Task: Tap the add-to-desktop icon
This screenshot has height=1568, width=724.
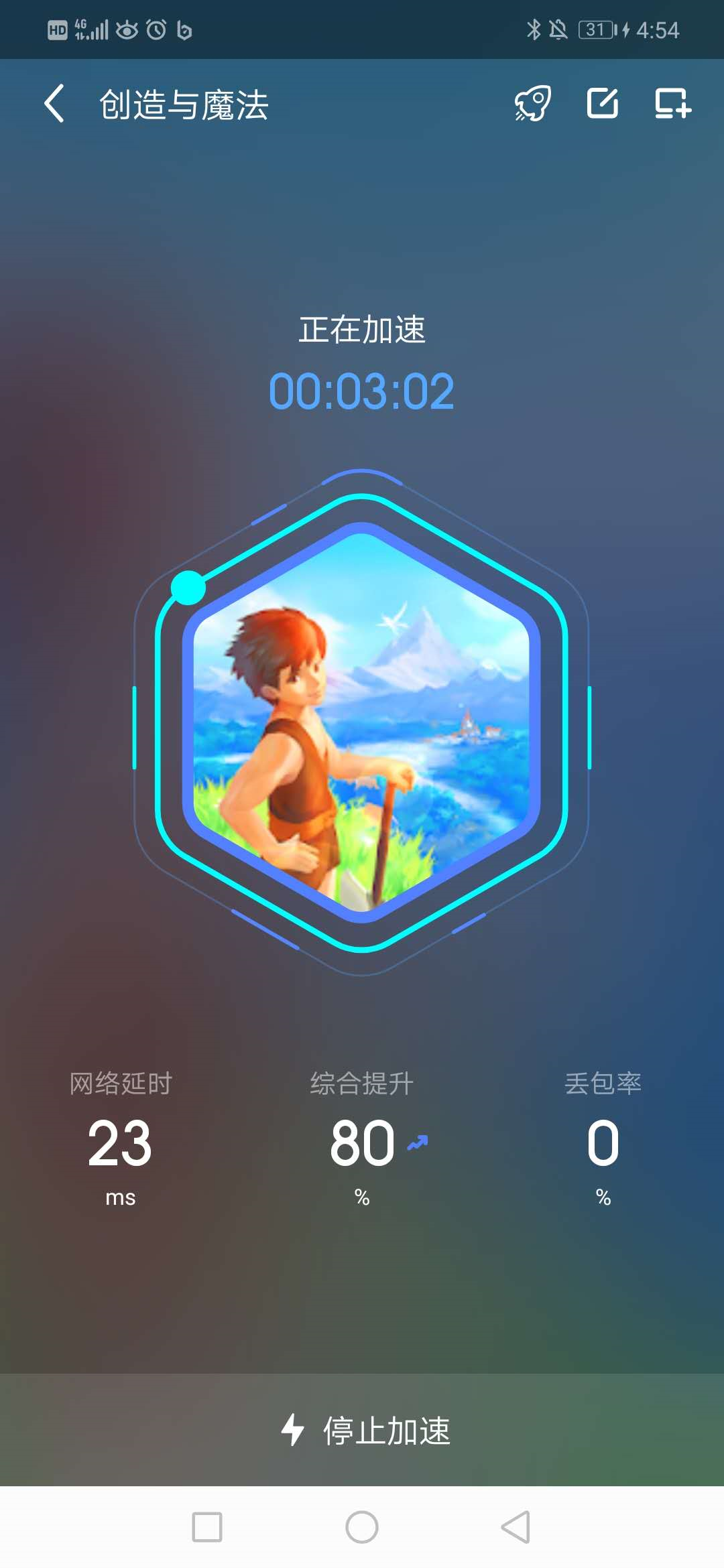Action: (672, 104)
